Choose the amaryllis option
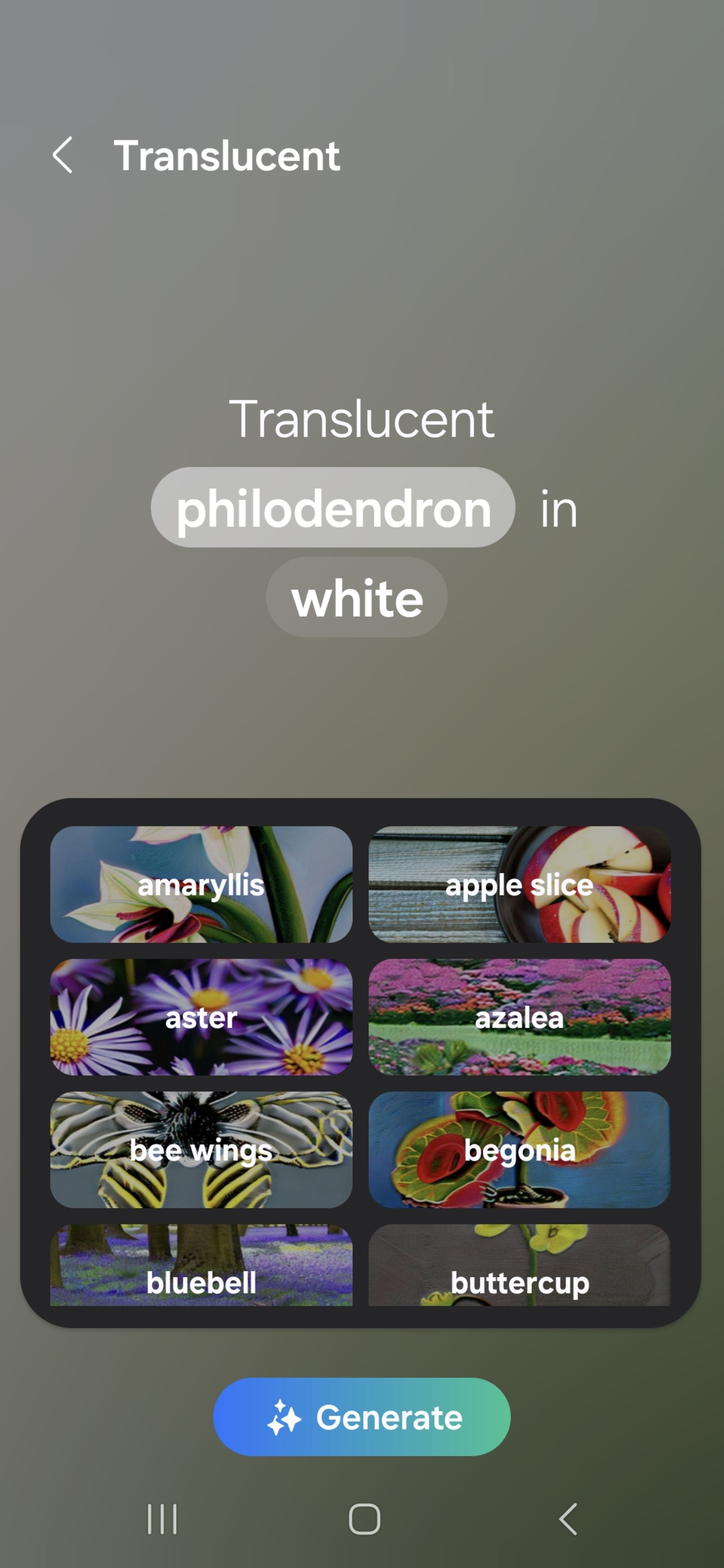This screenshot has height=1568, width=724. pyautogui.click(x=201, y=884)
